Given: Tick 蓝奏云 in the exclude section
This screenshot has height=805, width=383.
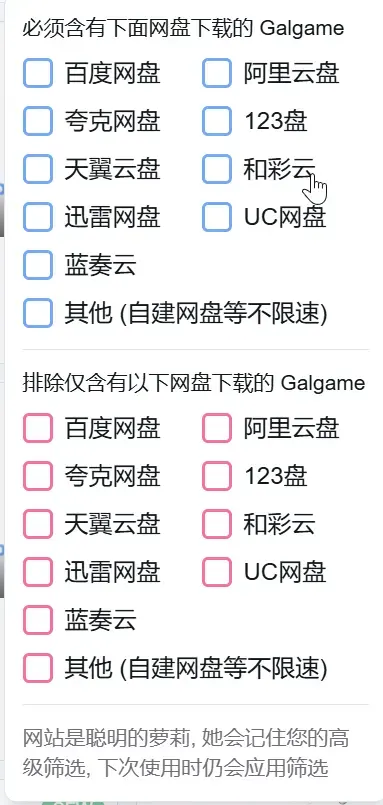Looking at the screenshot, I should [x=38, y=620].
